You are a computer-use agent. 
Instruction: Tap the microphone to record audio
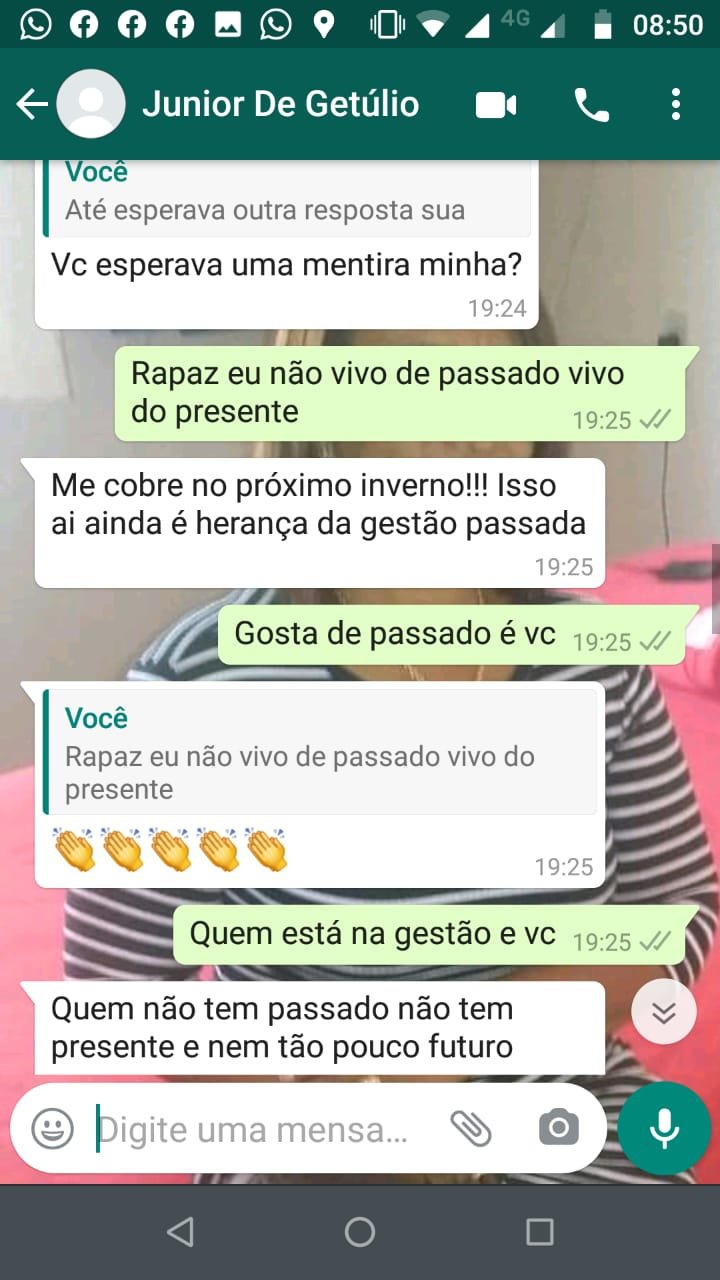tap(663, 1129)
